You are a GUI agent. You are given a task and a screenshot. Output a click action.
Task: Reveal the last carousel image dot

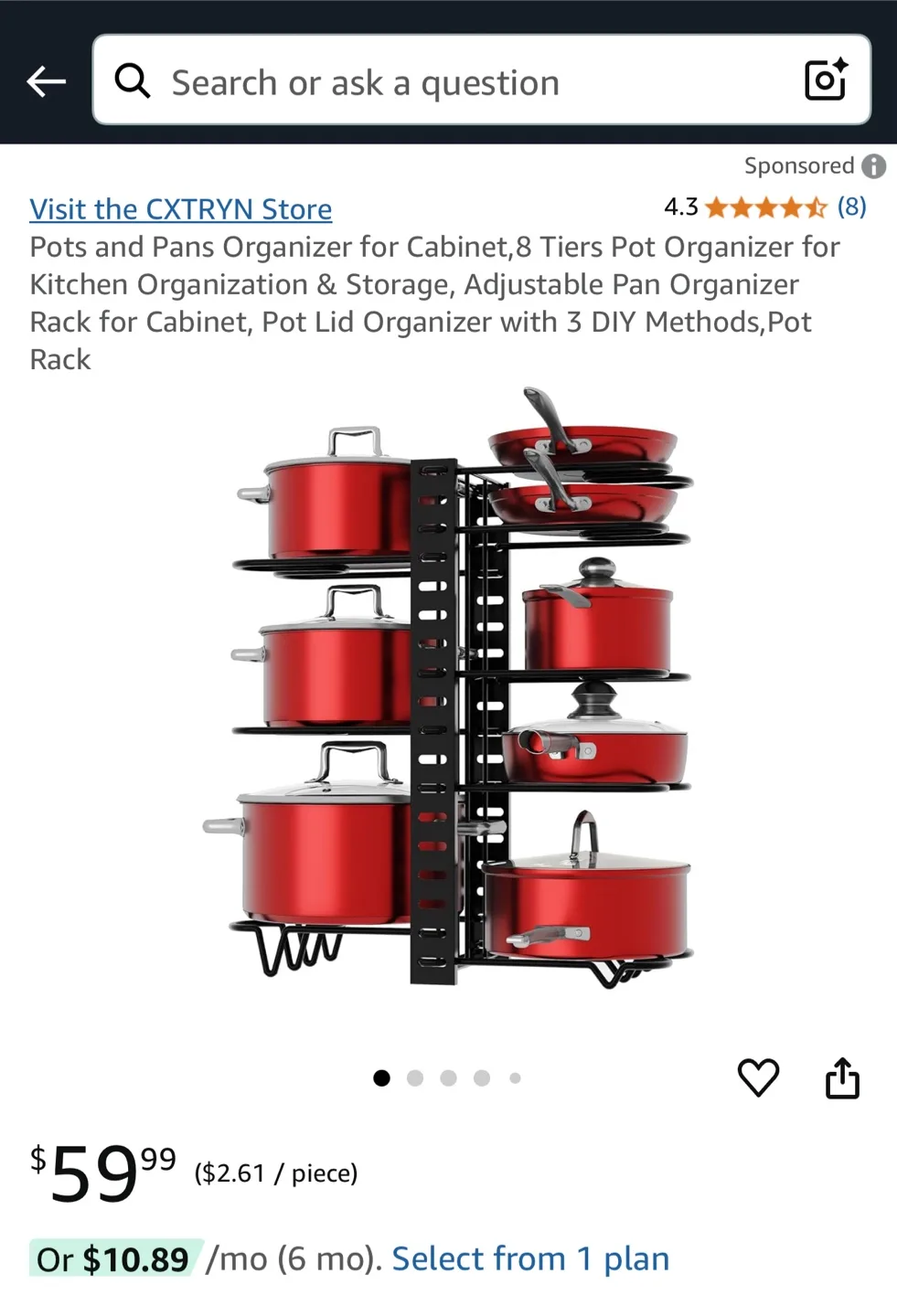[x=515, y=1077]
